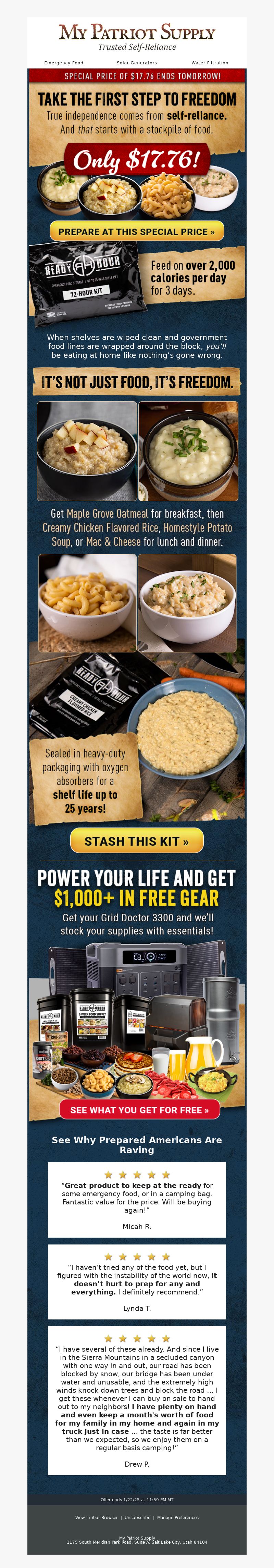Tap See What You Get For Free

139,1110
